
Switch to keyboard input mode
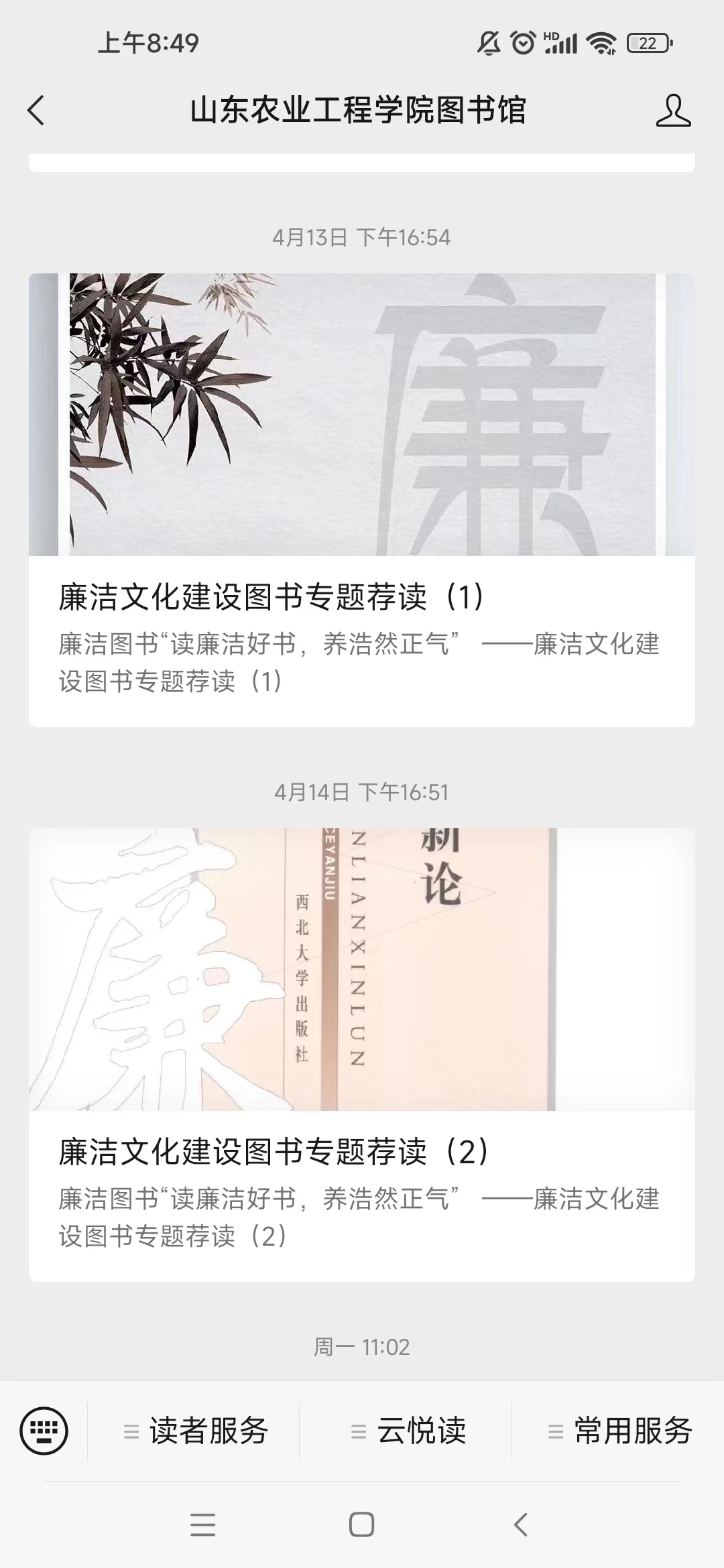(x=44, y=1431)
